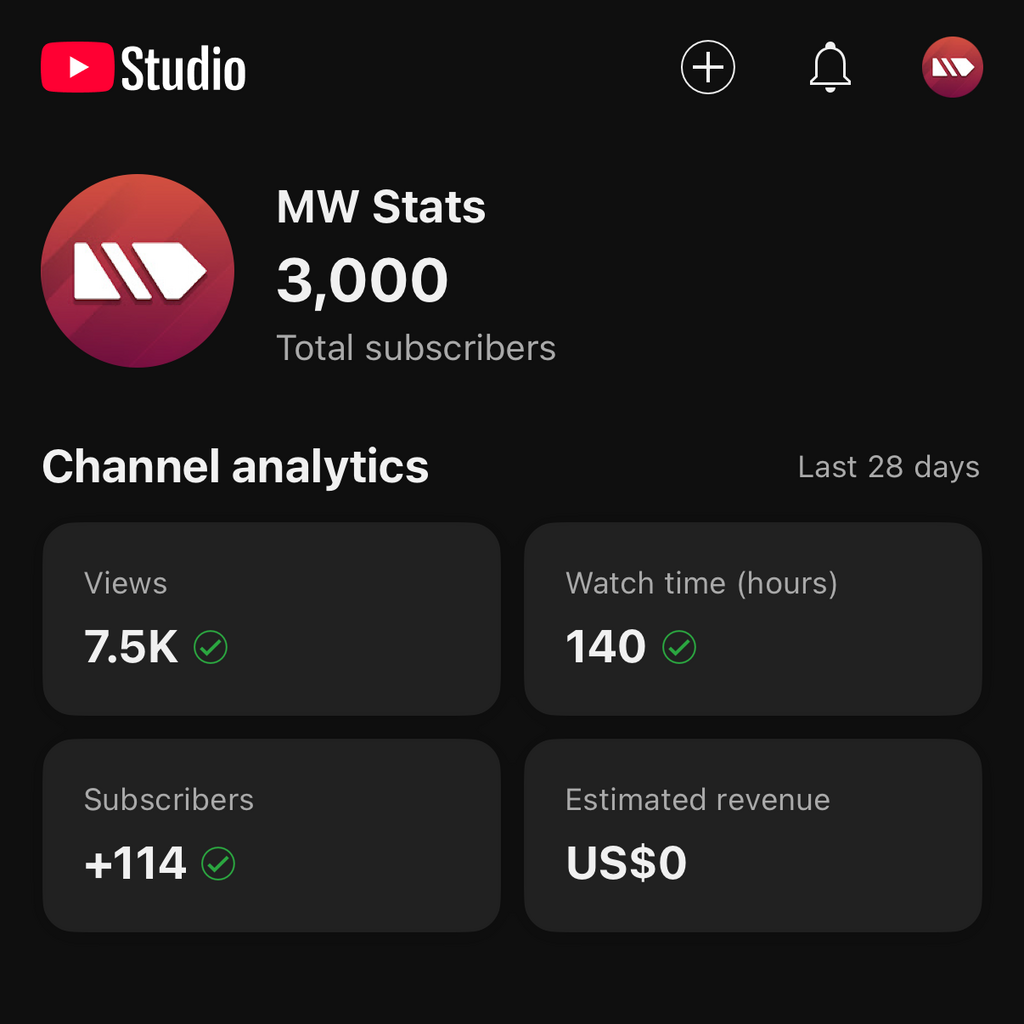Open the Views analytics card
The height and width of the screenshot is (1024, 1024).
271,618
